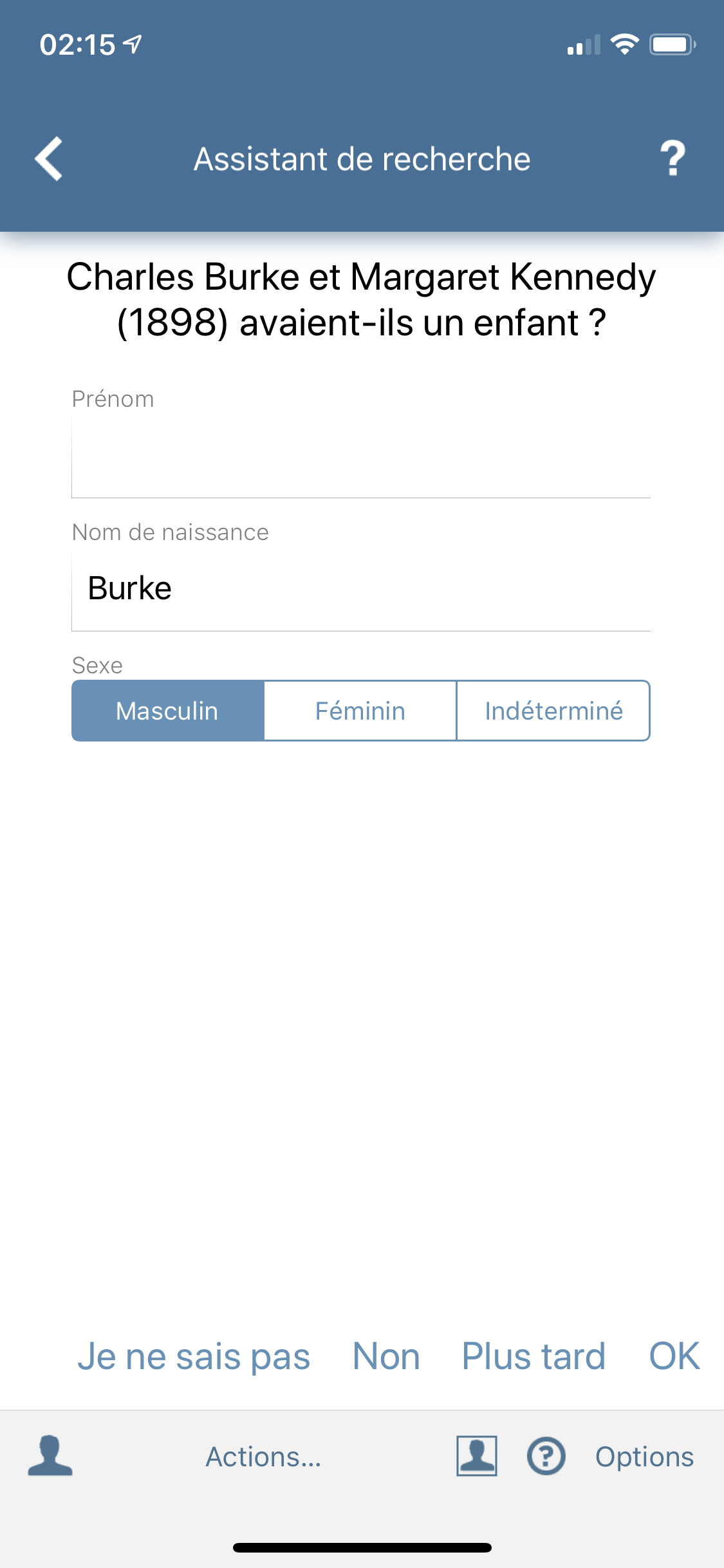Answer "Je ne sais pas"
Screen dimensions: 724x1568
point(194,1356)
